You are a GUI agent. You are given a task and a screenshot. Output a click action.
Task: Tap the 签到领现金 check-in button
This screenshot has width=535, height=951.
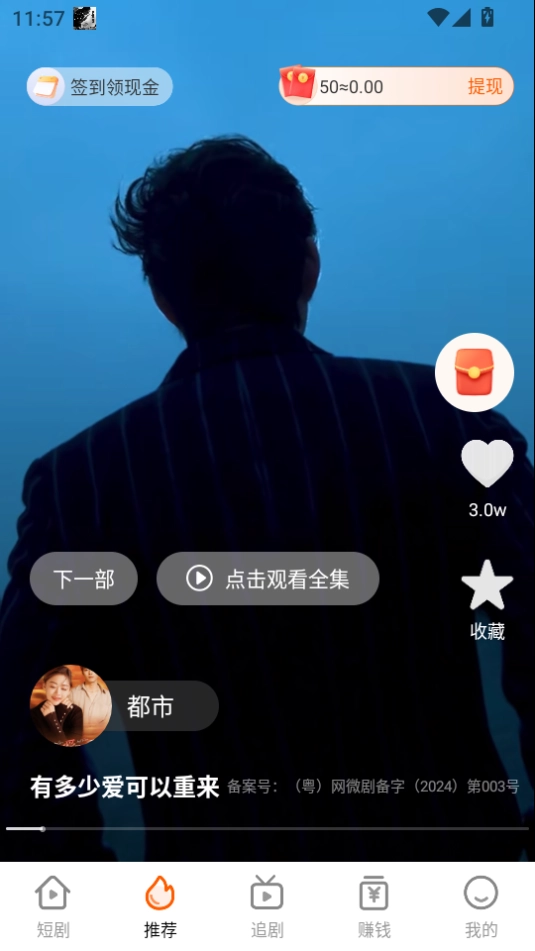pyautogui.click(x=99, y=87)
